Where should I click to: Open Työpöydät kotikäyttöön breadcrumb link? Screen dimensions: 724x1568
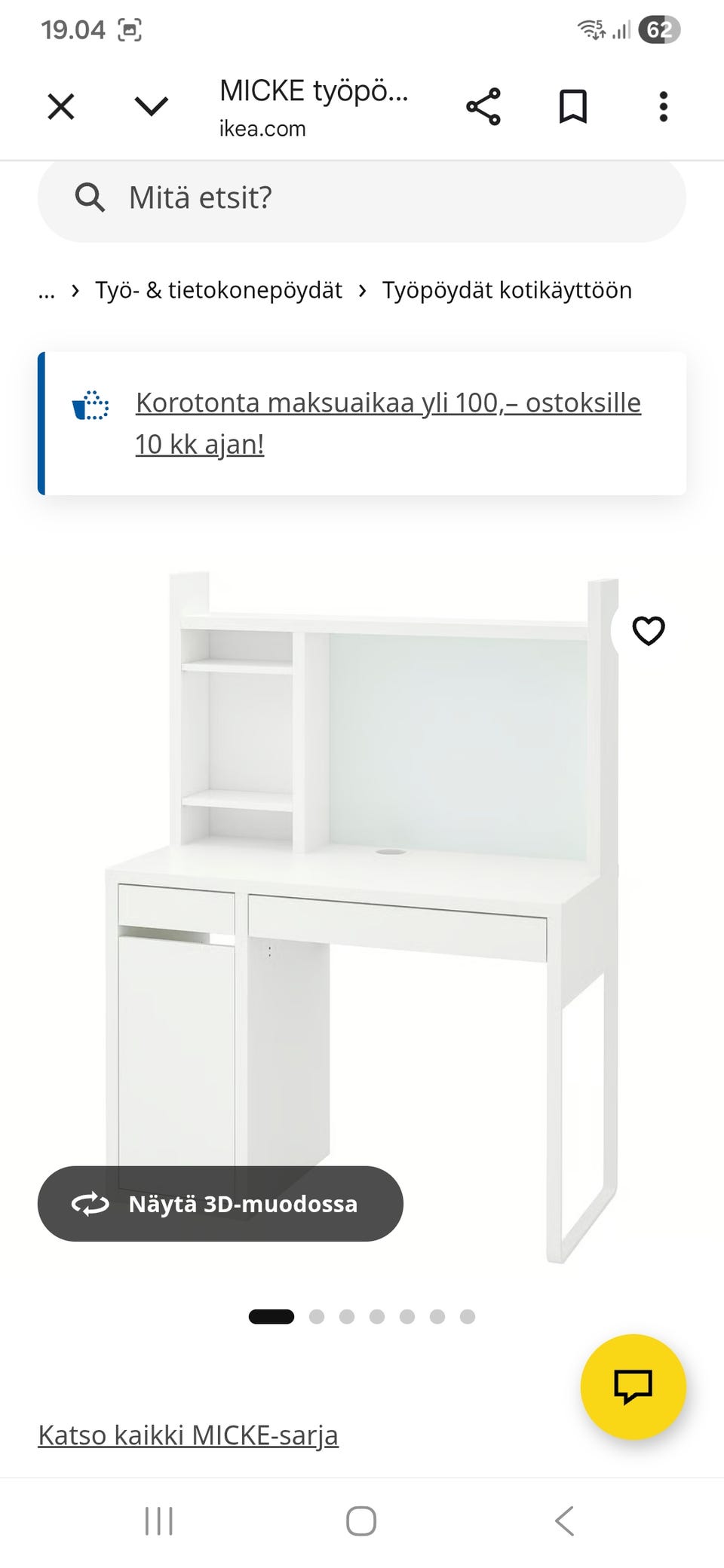point(507,290)
